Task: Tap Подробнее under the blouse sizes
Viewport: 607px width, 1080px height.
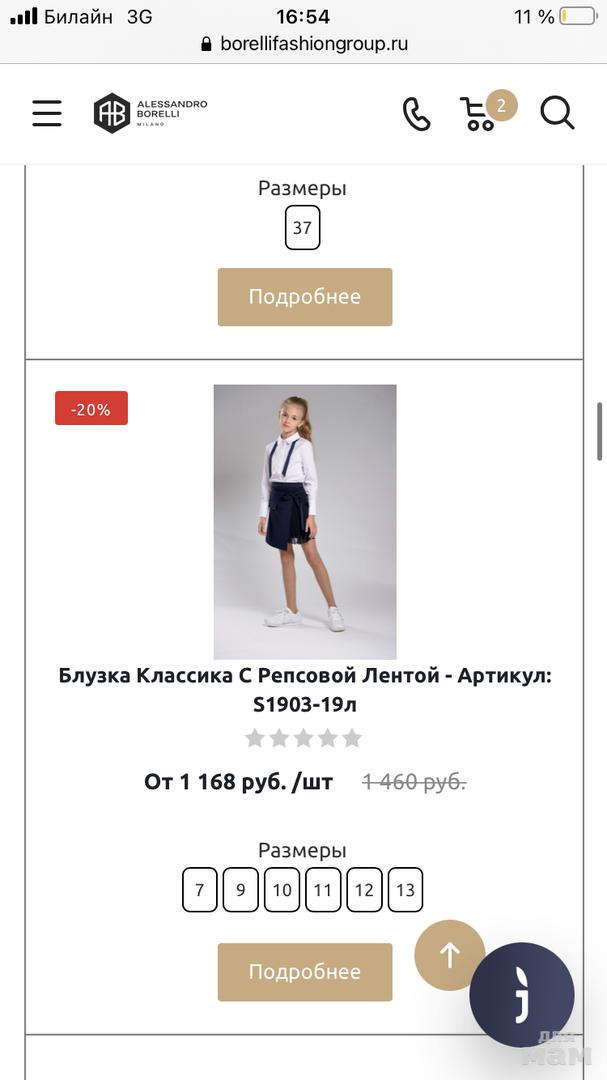Action: pyautogui.click(x=305, y=972)
